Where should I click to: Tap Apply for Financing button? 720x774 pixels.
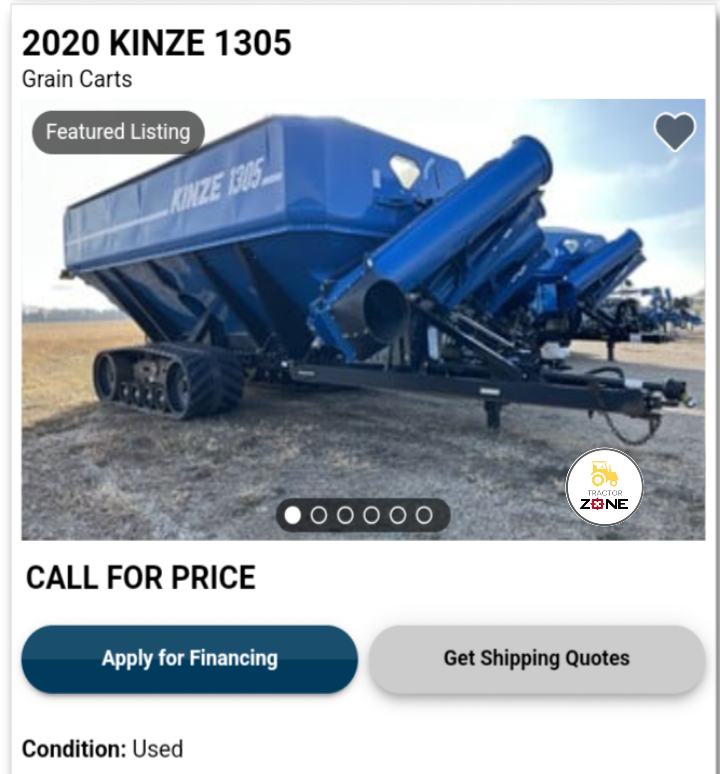click(x=189, y=658)
